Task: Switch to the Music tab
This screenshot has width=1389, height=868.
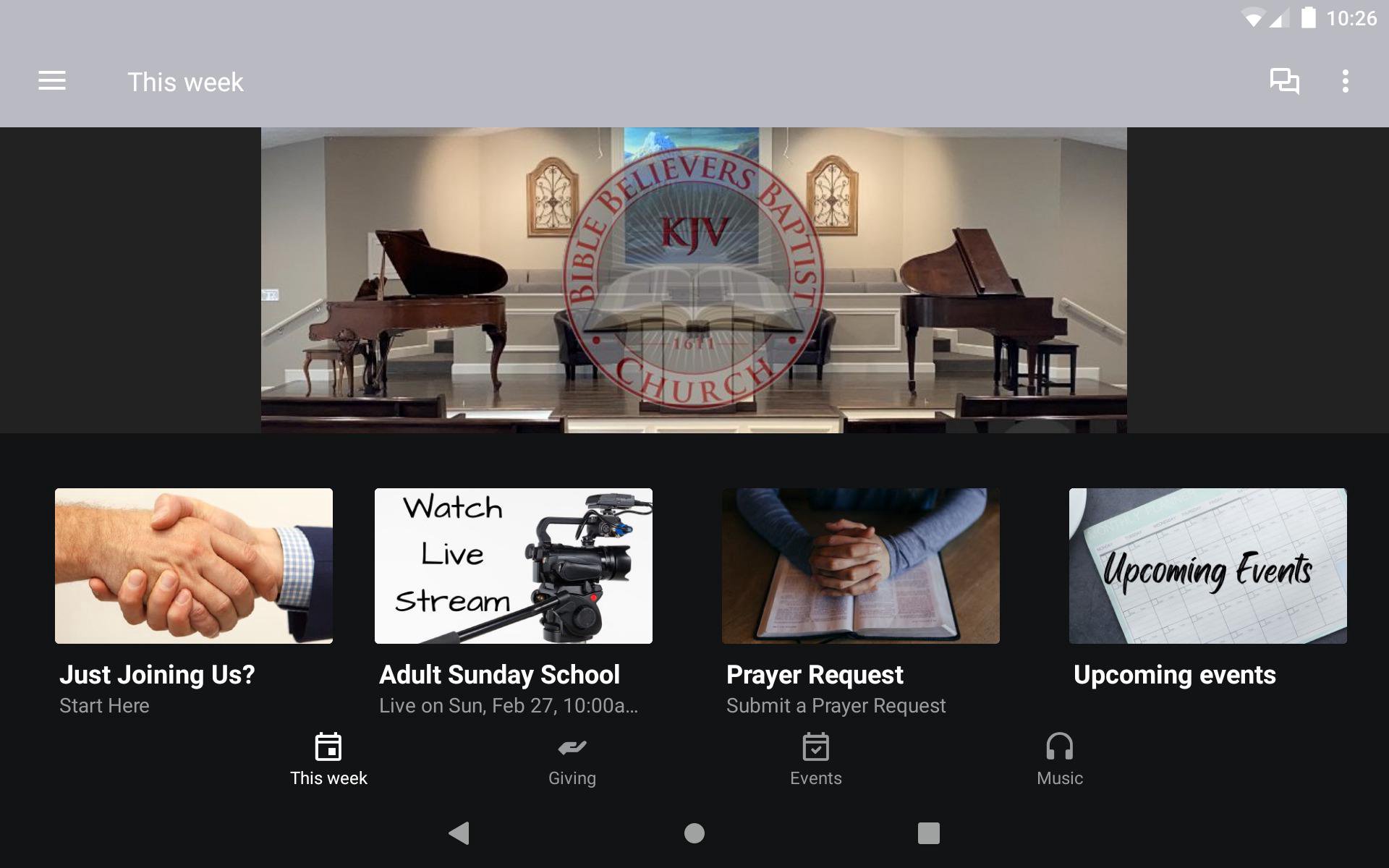Action: [x=1059, y=759]
